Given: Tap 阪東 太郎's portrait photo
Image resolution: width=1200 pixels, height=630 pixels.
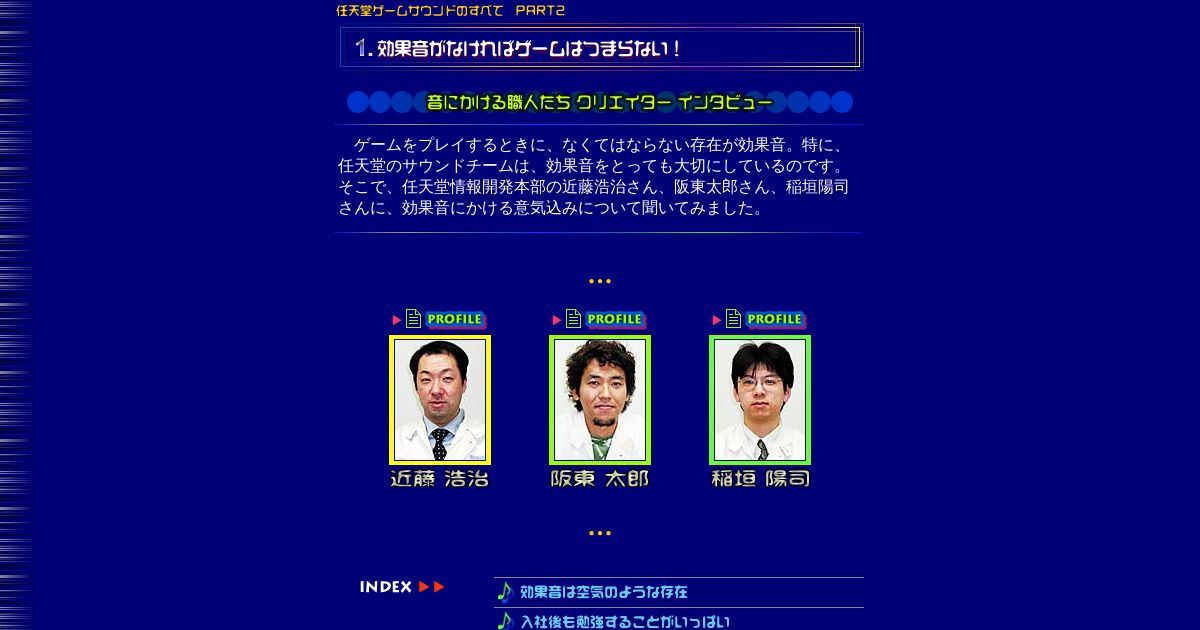Looking at the screenshot, I should click(600, 400).
